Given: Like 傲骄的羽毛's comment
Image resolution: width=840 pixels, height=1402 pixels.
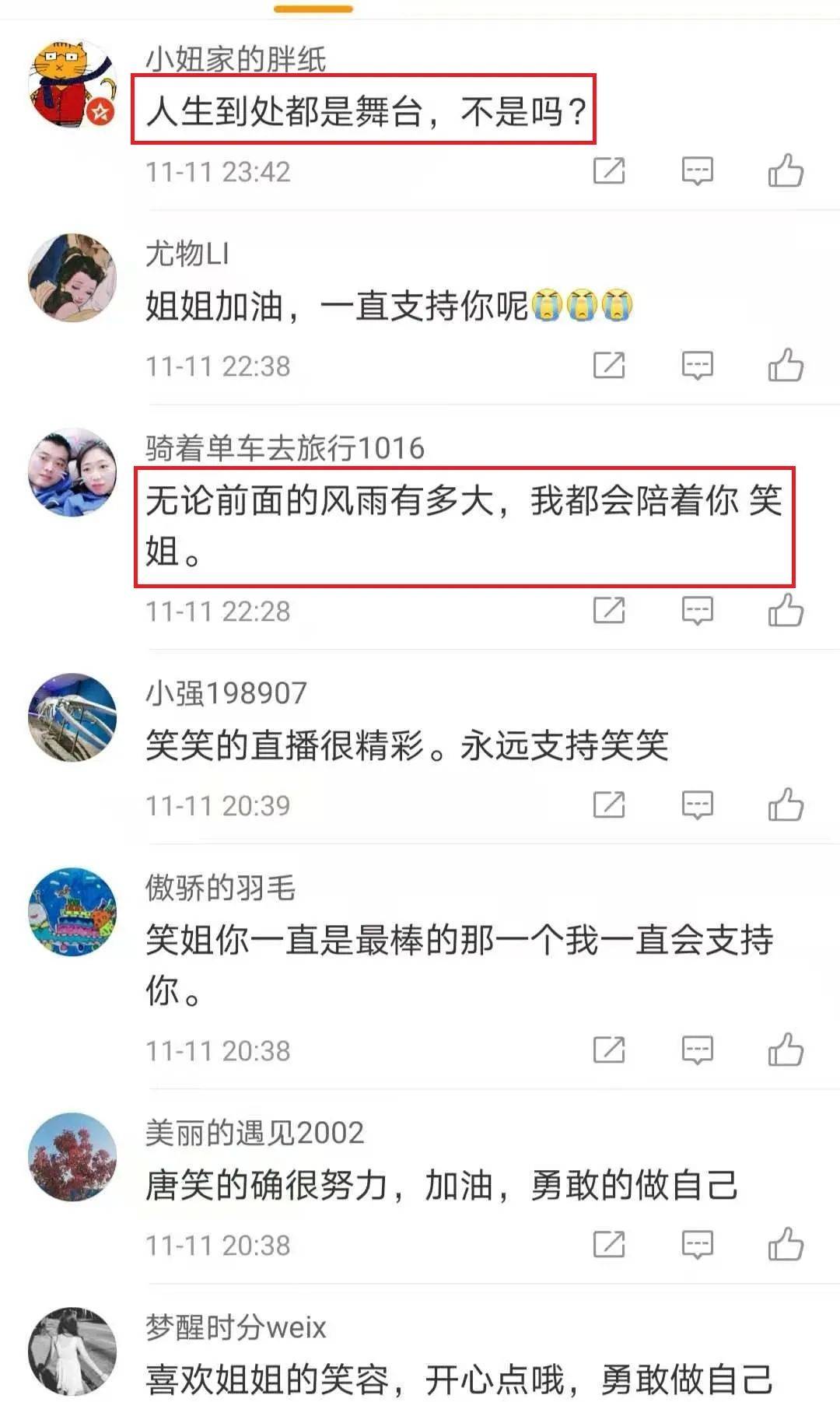Looking at the screenshot, I should point(786,1050).
